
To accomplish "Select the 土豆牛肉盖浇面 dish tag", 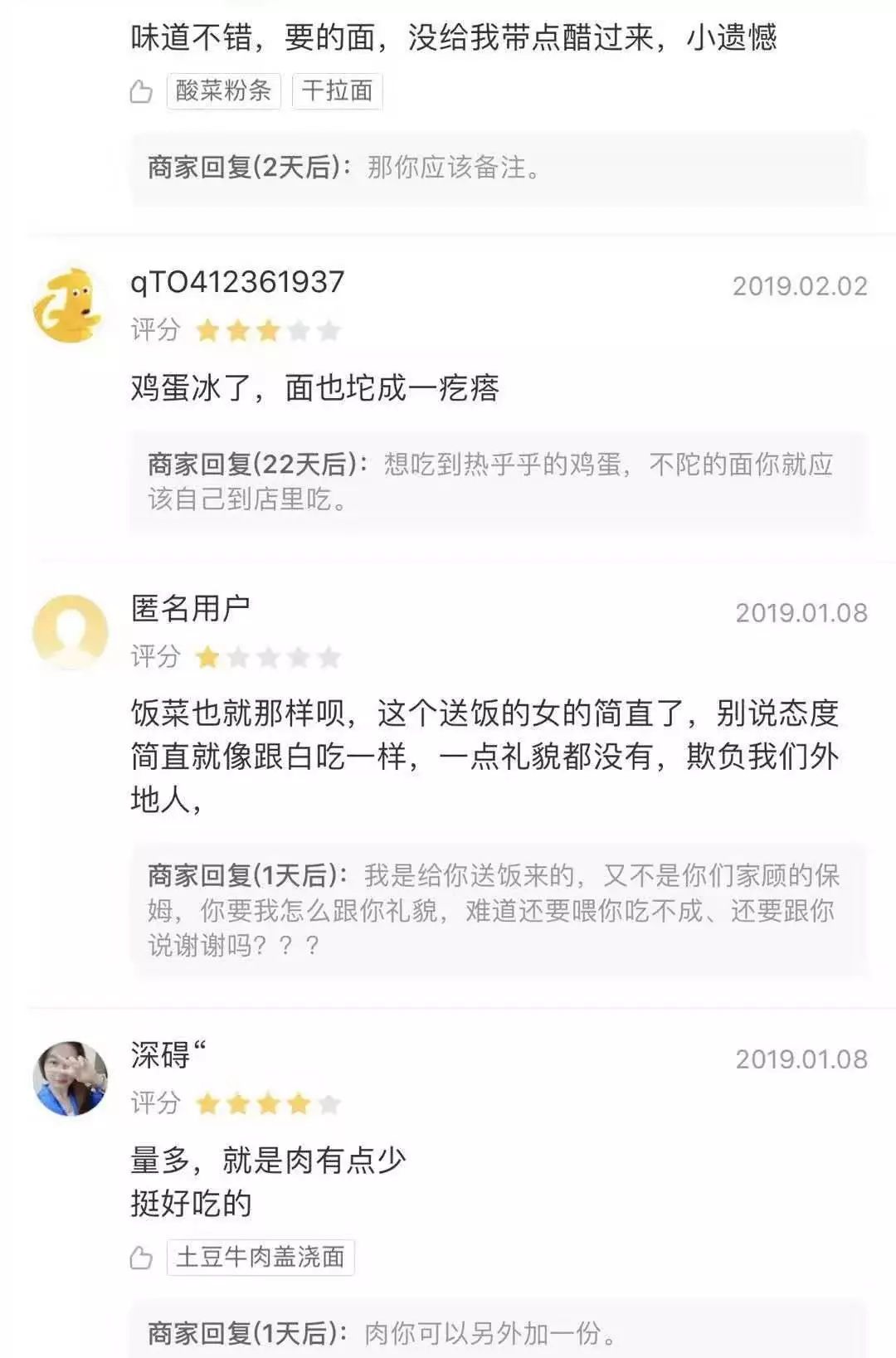I will (261, 1257).
